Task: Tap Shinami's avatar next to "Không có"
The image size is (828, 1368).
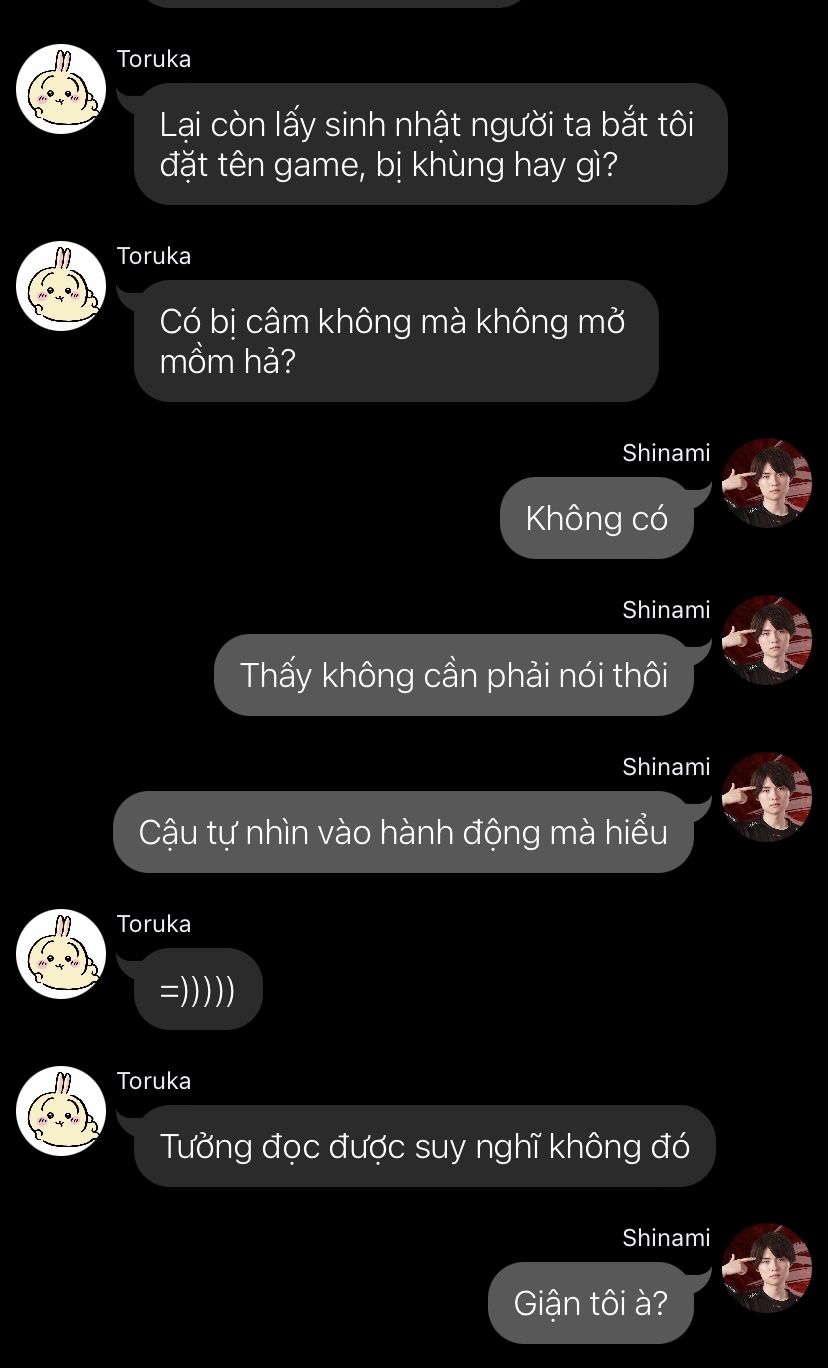Action: pos(766,483)
